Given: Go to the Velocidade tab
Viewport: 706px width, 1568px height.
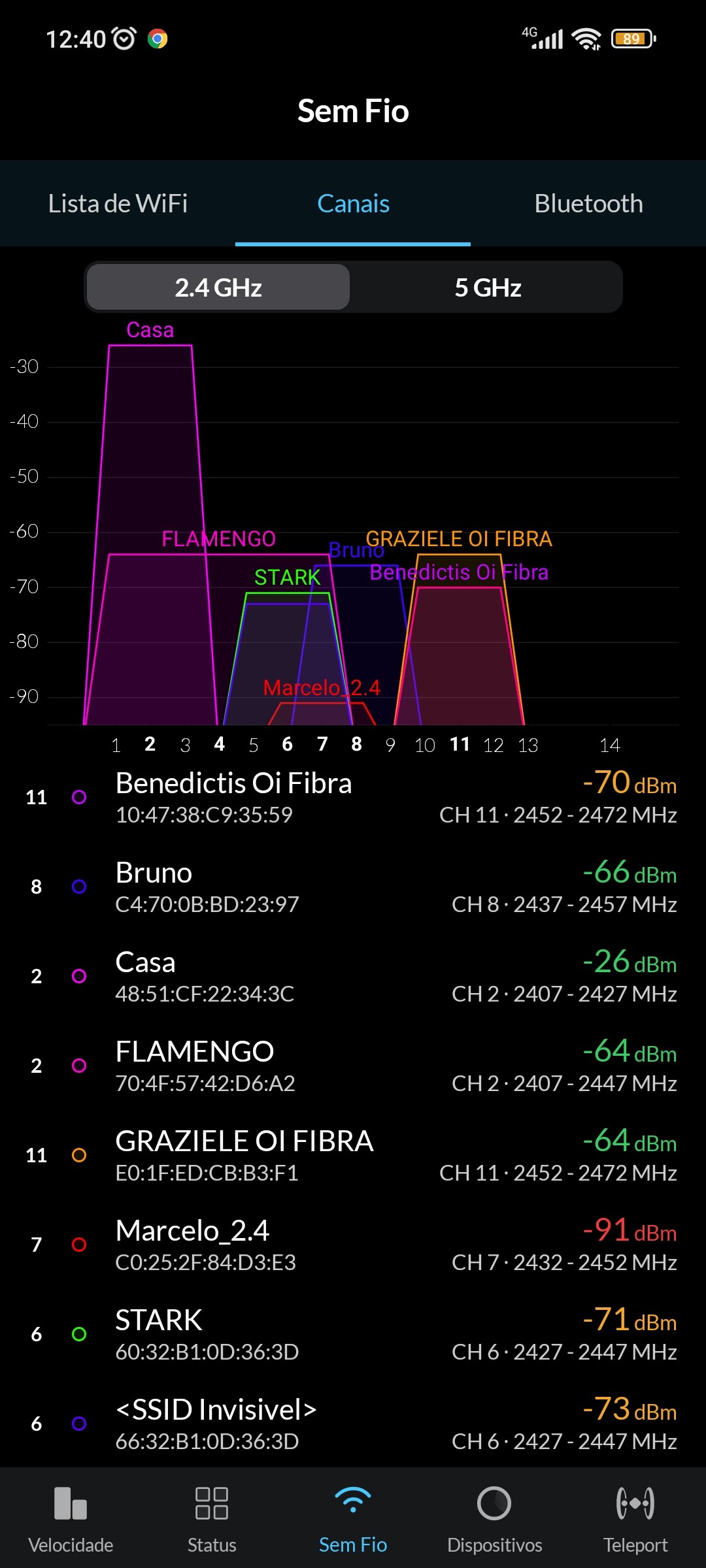Looking at the screenshot, I should click(71, 1518).
